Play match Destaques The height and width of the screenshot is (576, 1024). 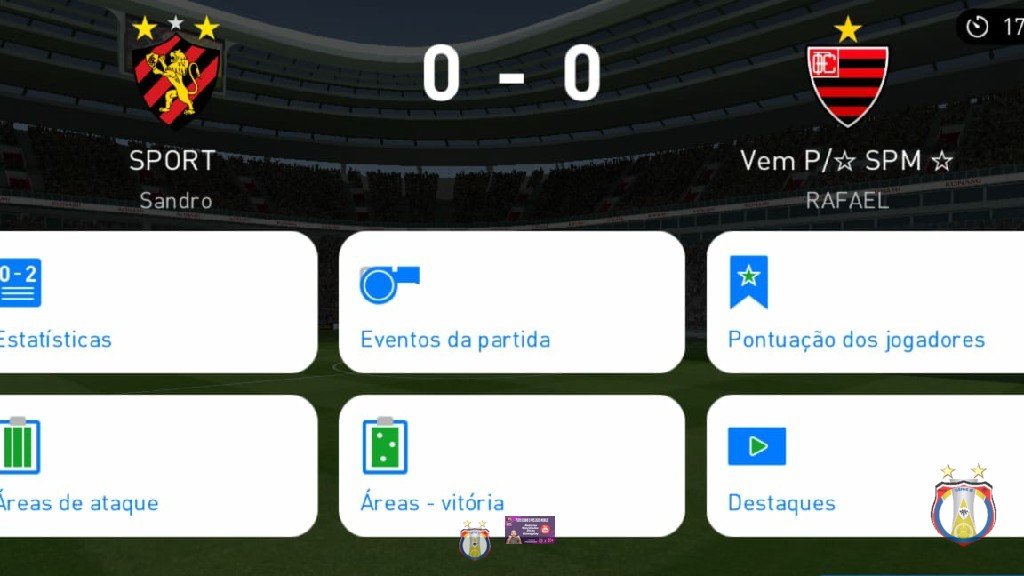tap(820, 466)
